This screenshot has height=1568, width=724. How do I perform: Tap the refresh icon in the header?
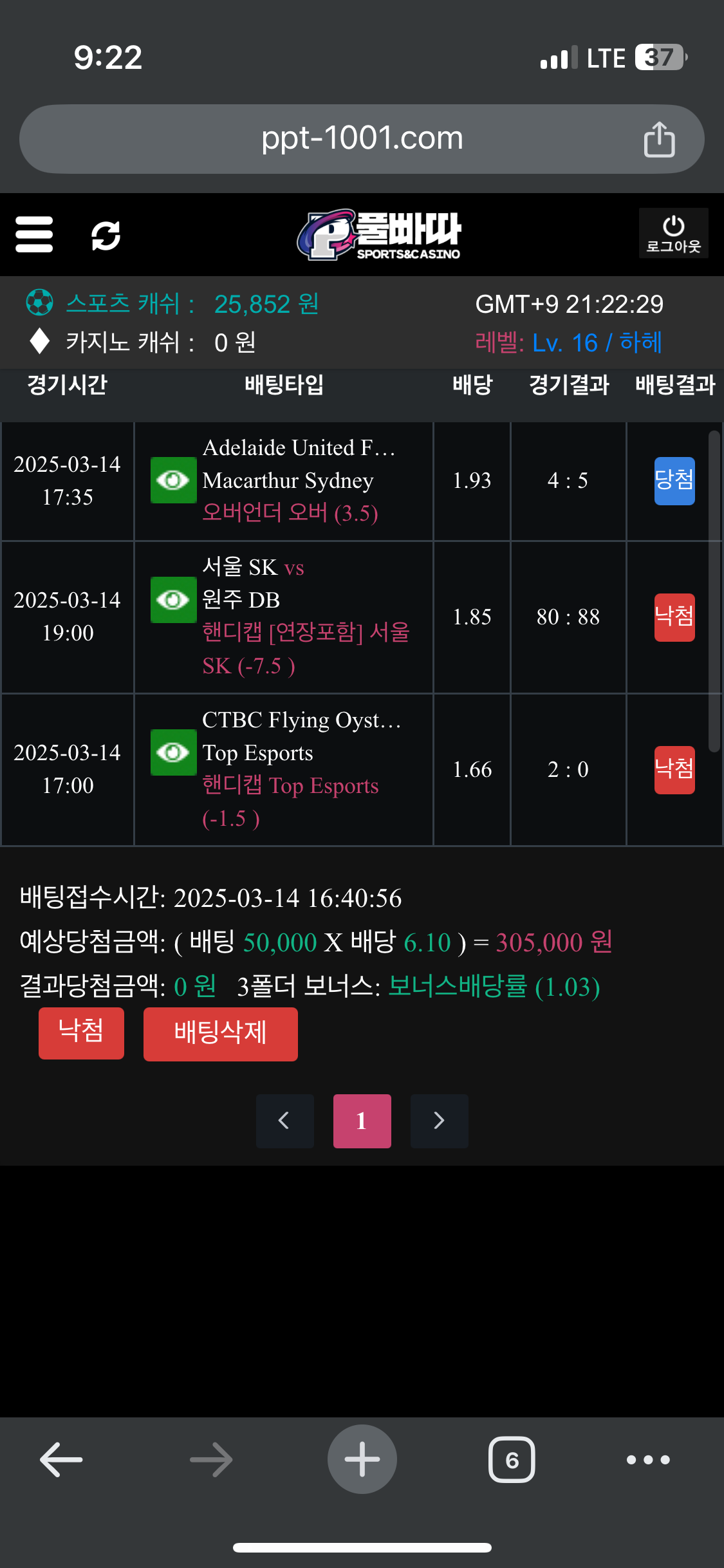pos(106,235)
